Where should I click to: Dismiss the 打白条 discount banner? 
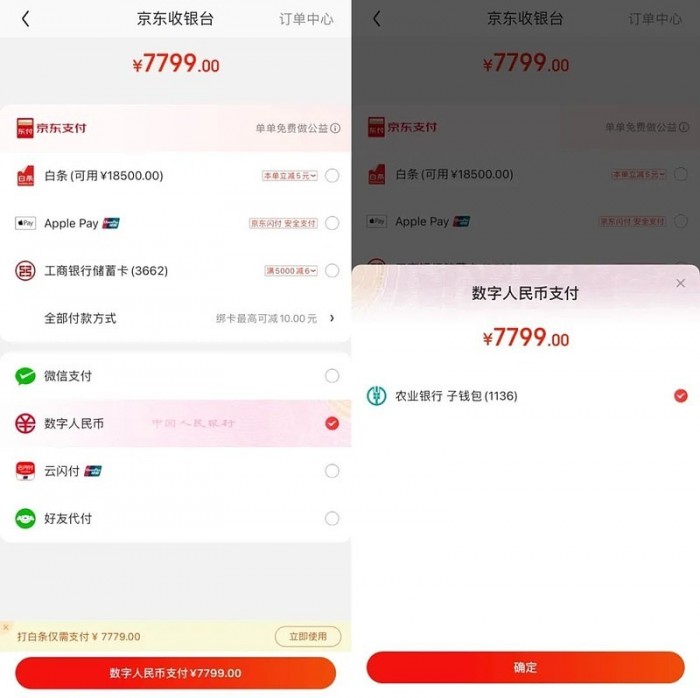(6, 628)
